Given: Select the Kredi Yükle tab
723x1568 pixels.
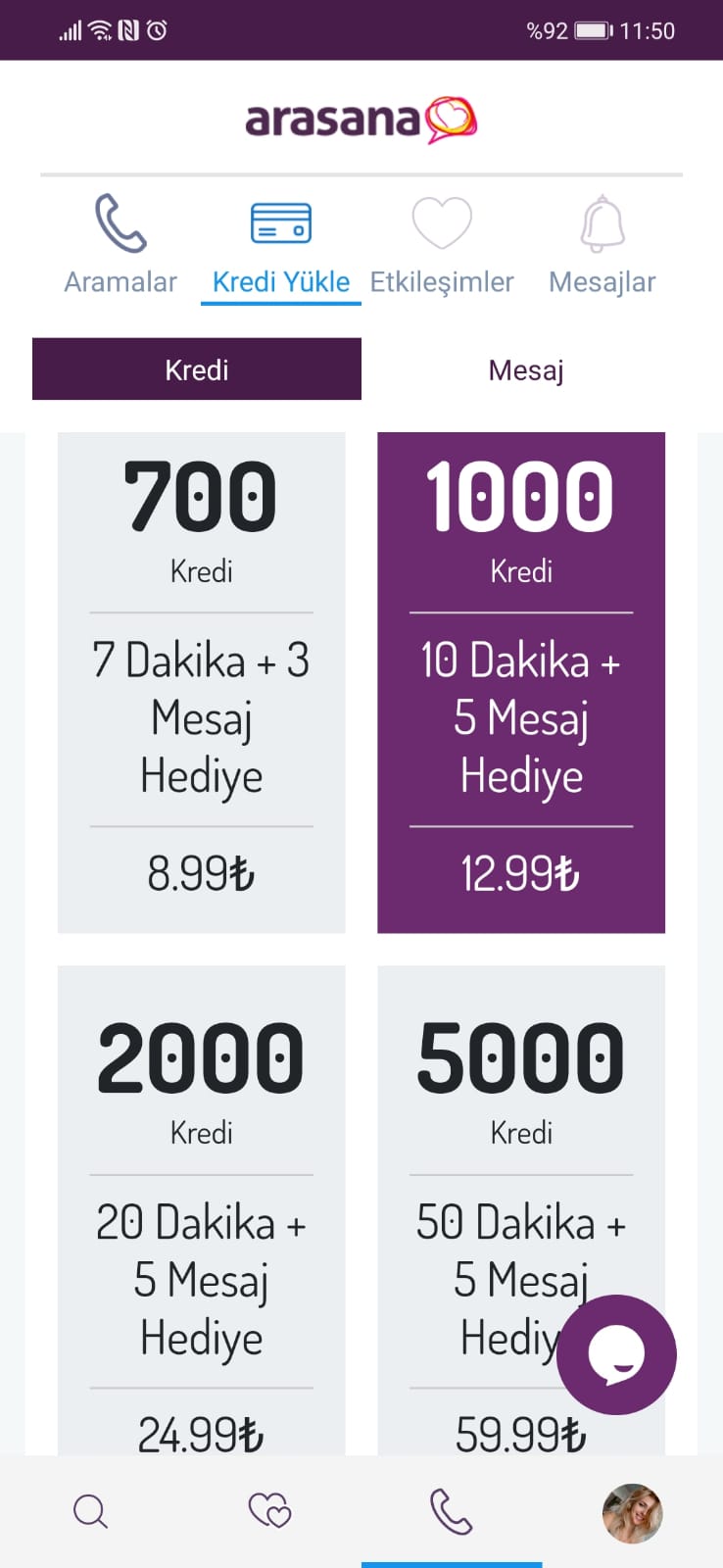Looking at the screenshot, I should tap(281, 247).
